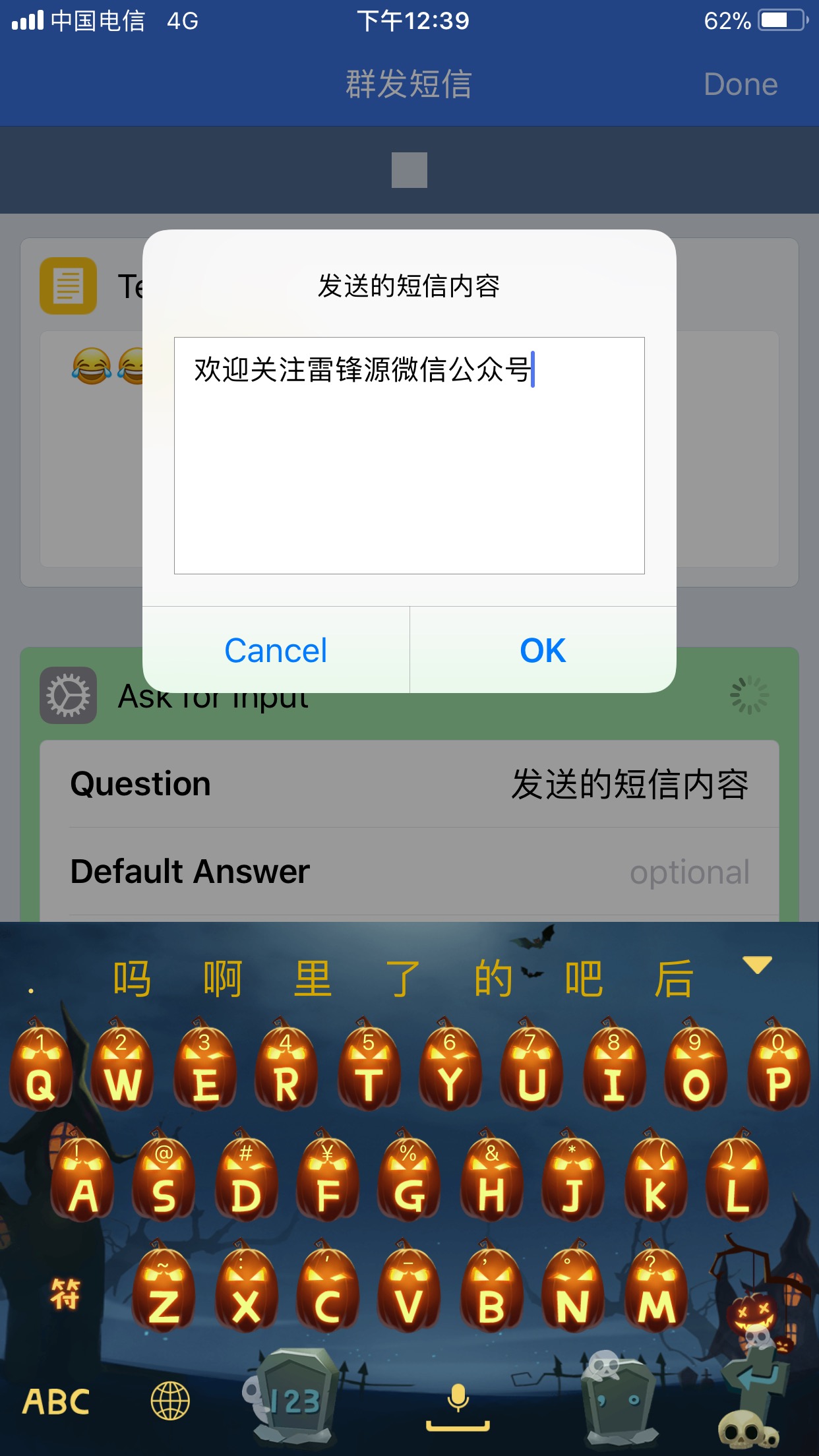Image resolution: width=819 pixels, height=1456 pixels.
Task: Collapse the keyboard suggestion bar arrow
Action: click(757, 965)
